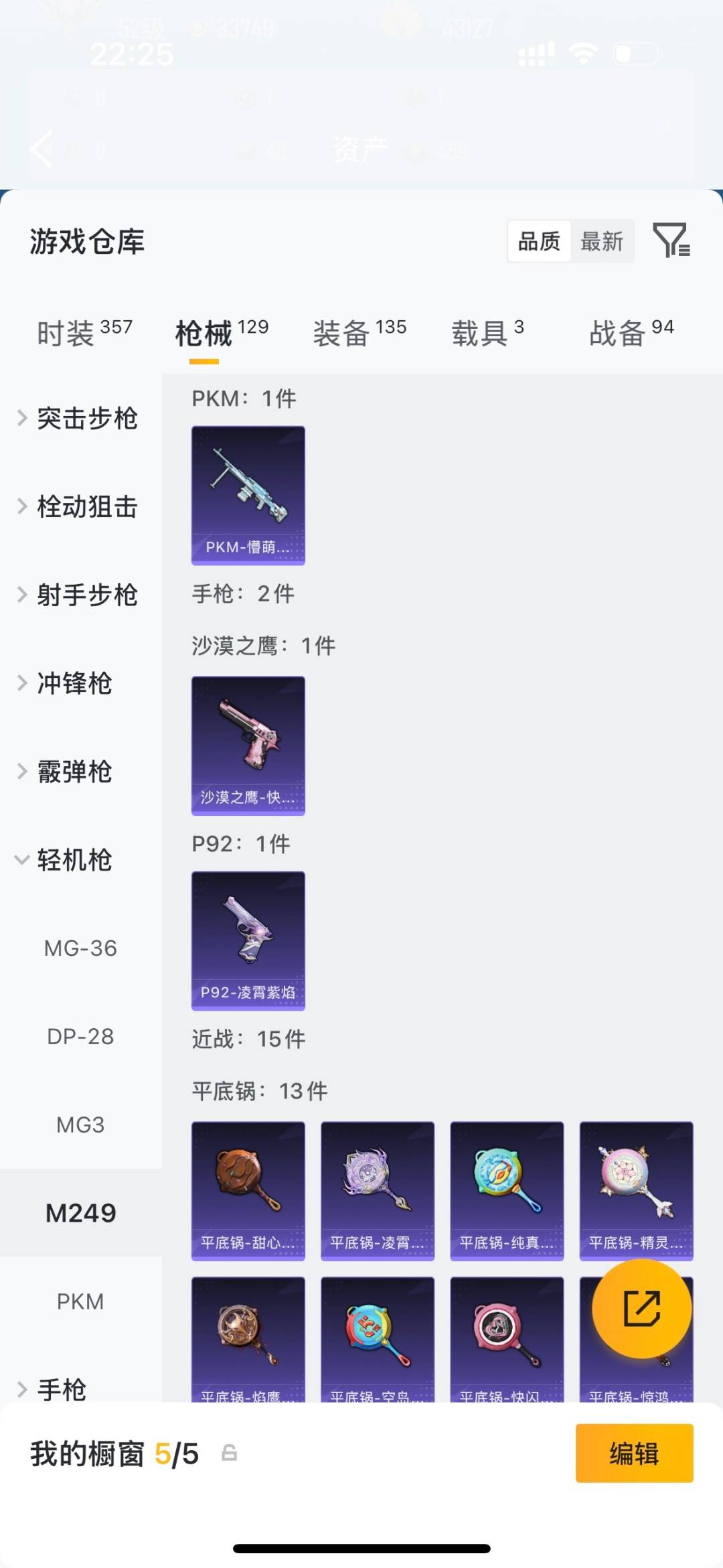Toggle sorting to 最新

(602, 242)
